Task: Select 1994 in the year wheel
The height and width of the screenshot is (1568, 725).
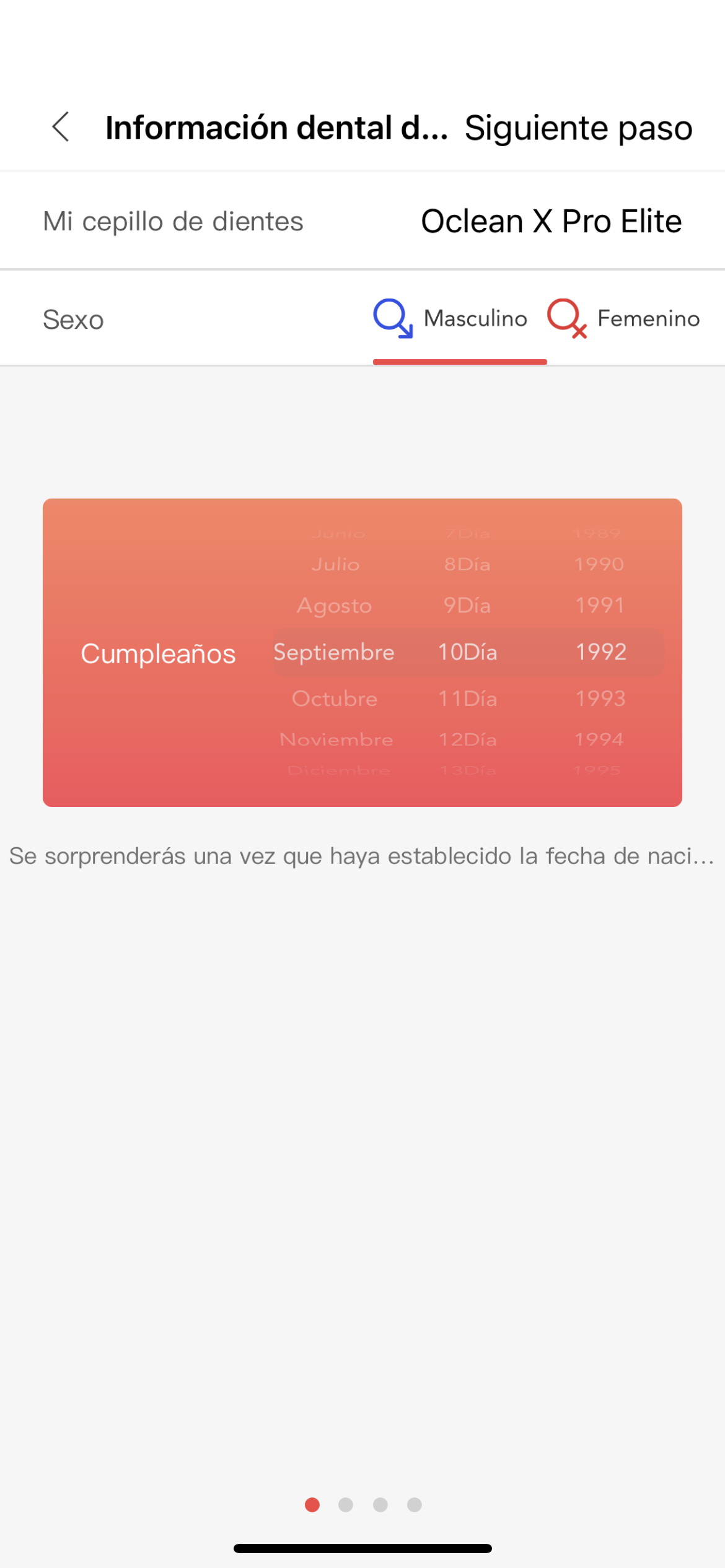Action: (x=599, y=739)
